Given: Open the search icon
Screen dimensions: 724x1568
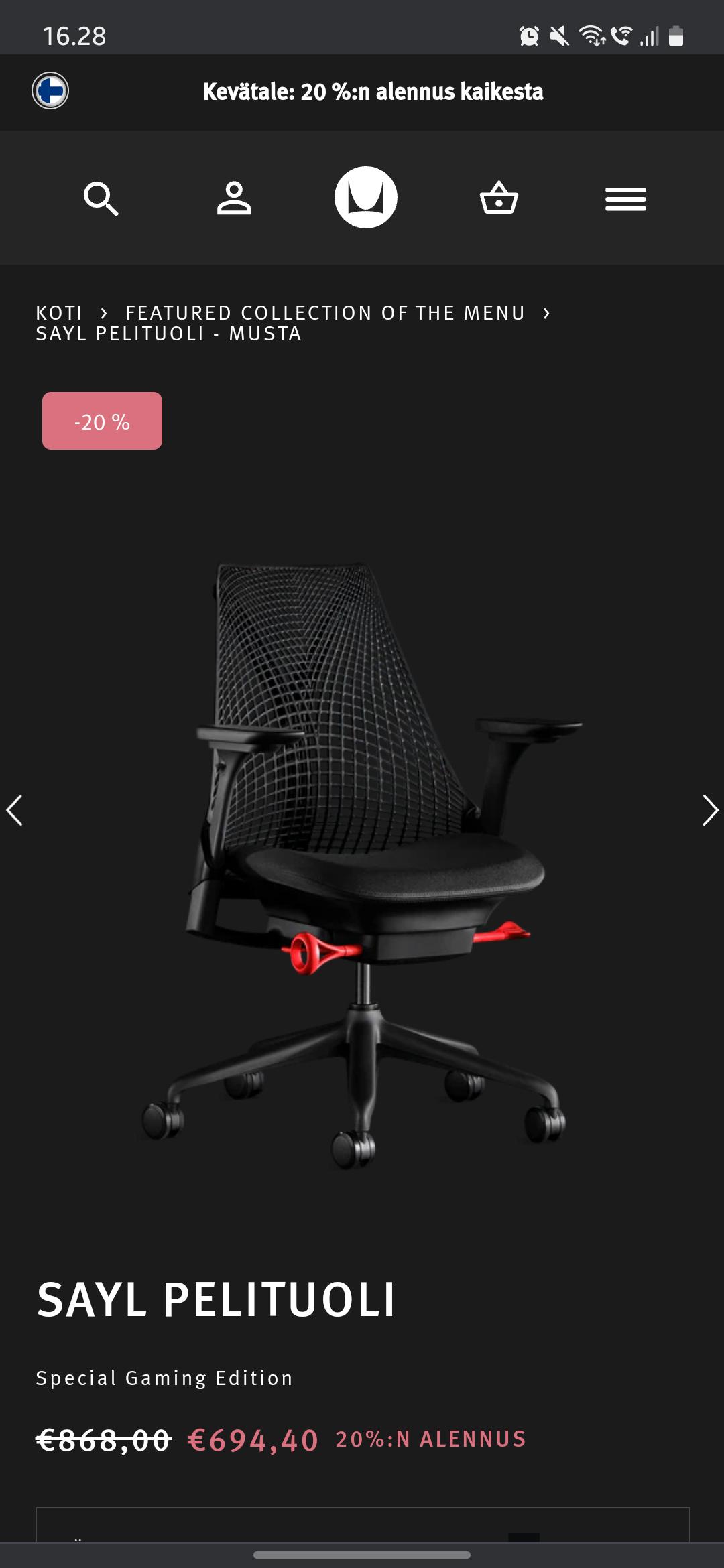Looking at the screenshot, I should tap(101, 199).
